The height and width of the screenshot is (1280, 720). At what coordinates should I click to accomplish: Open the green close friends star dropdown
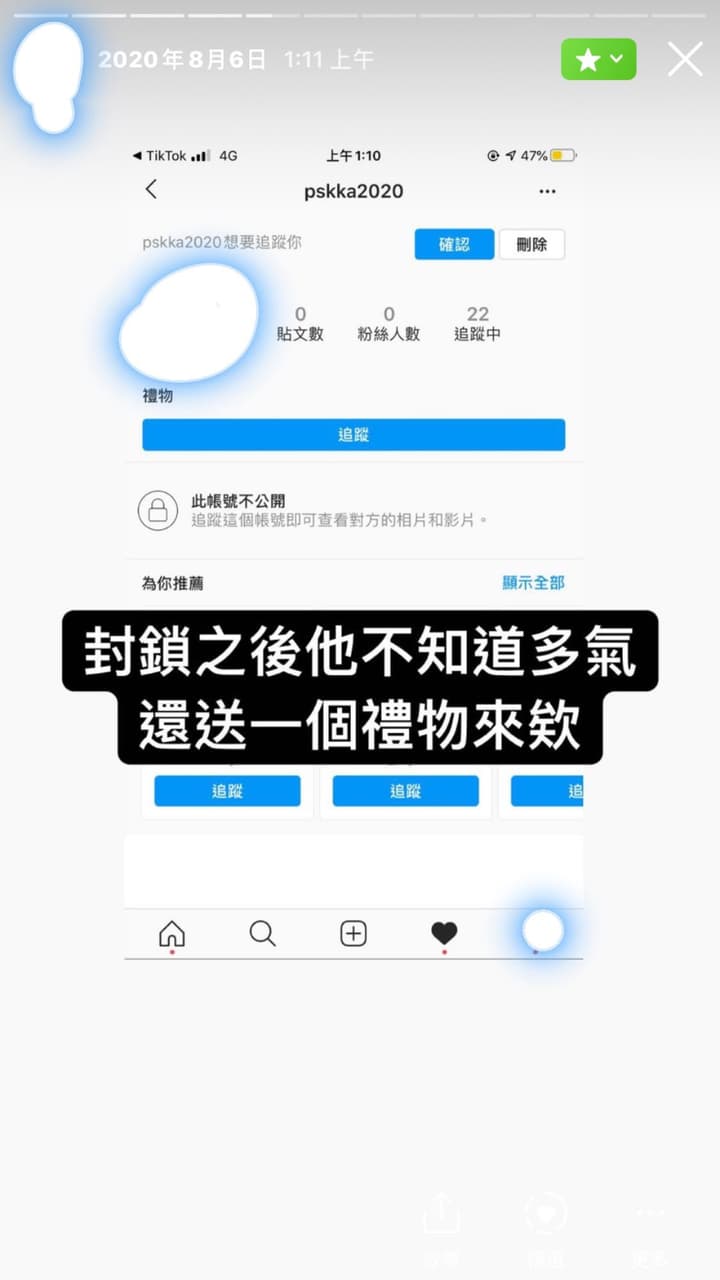click(x=599, y=59)
